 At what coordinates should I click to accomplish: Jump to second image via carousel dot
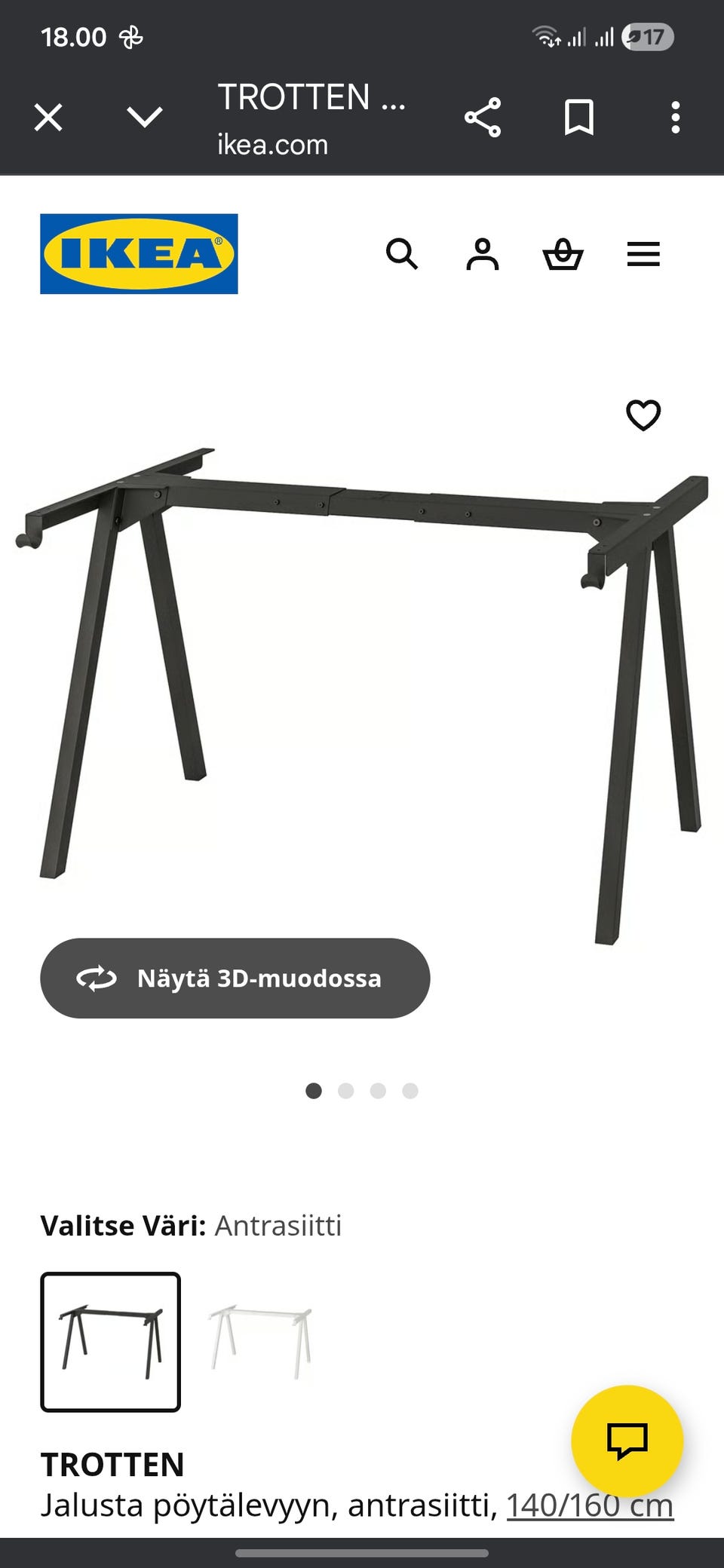345,1091
